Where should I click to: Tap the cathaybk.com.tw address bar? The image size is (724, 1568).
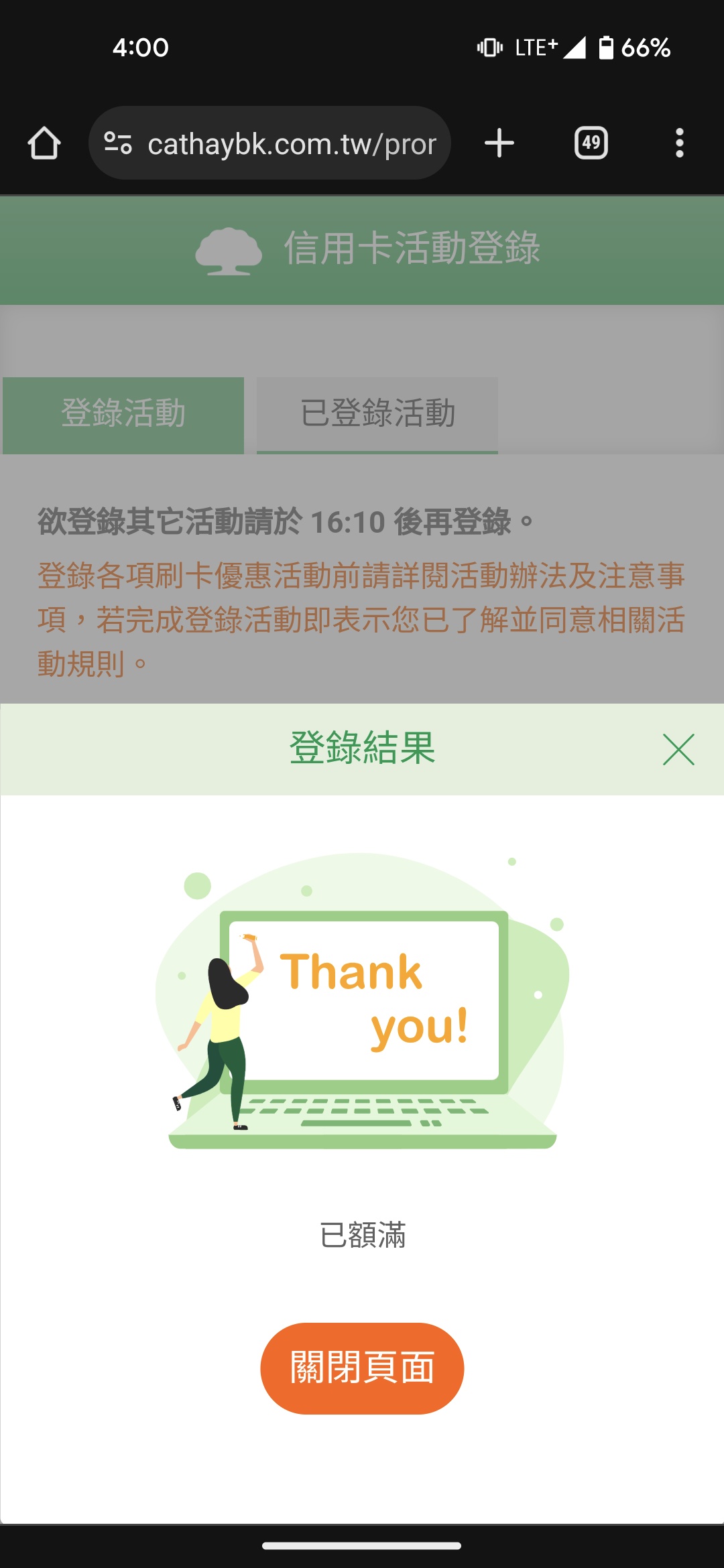click(x=292, y=143)
